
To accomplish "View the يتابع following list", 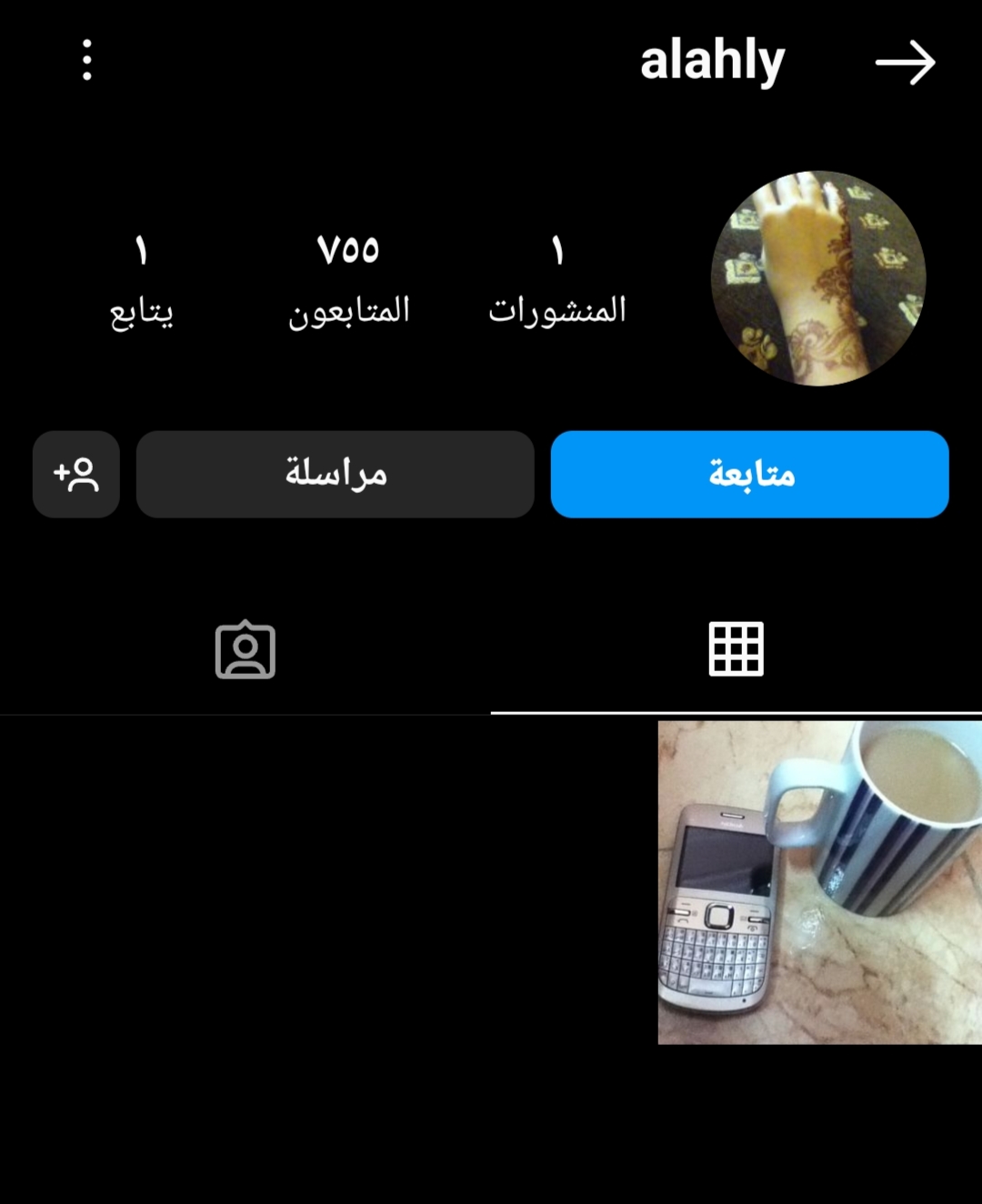I will pos(141,277).
